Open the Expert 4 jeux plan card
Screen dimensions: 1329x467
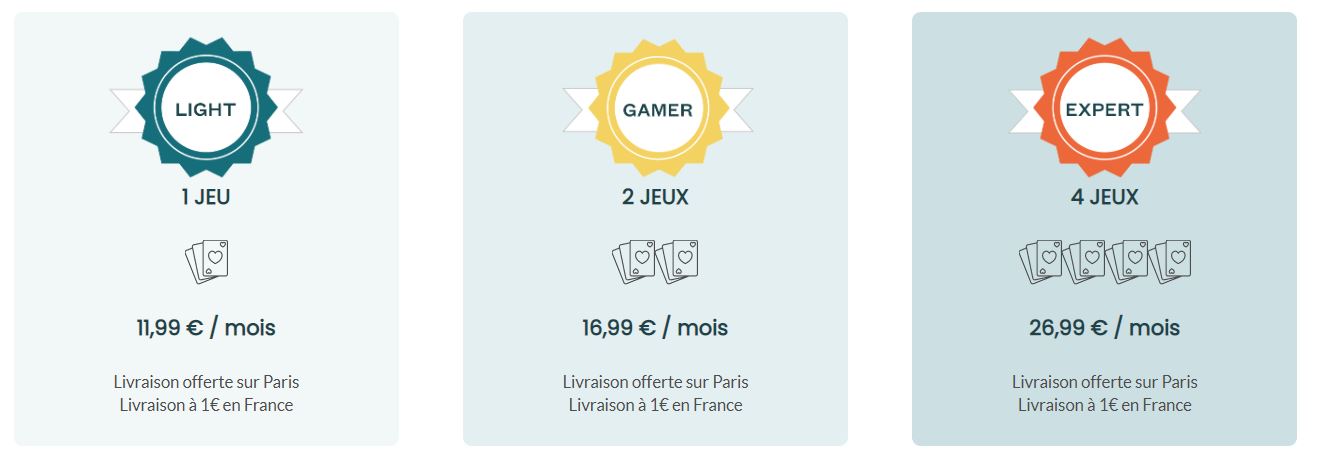[1104, 228]
